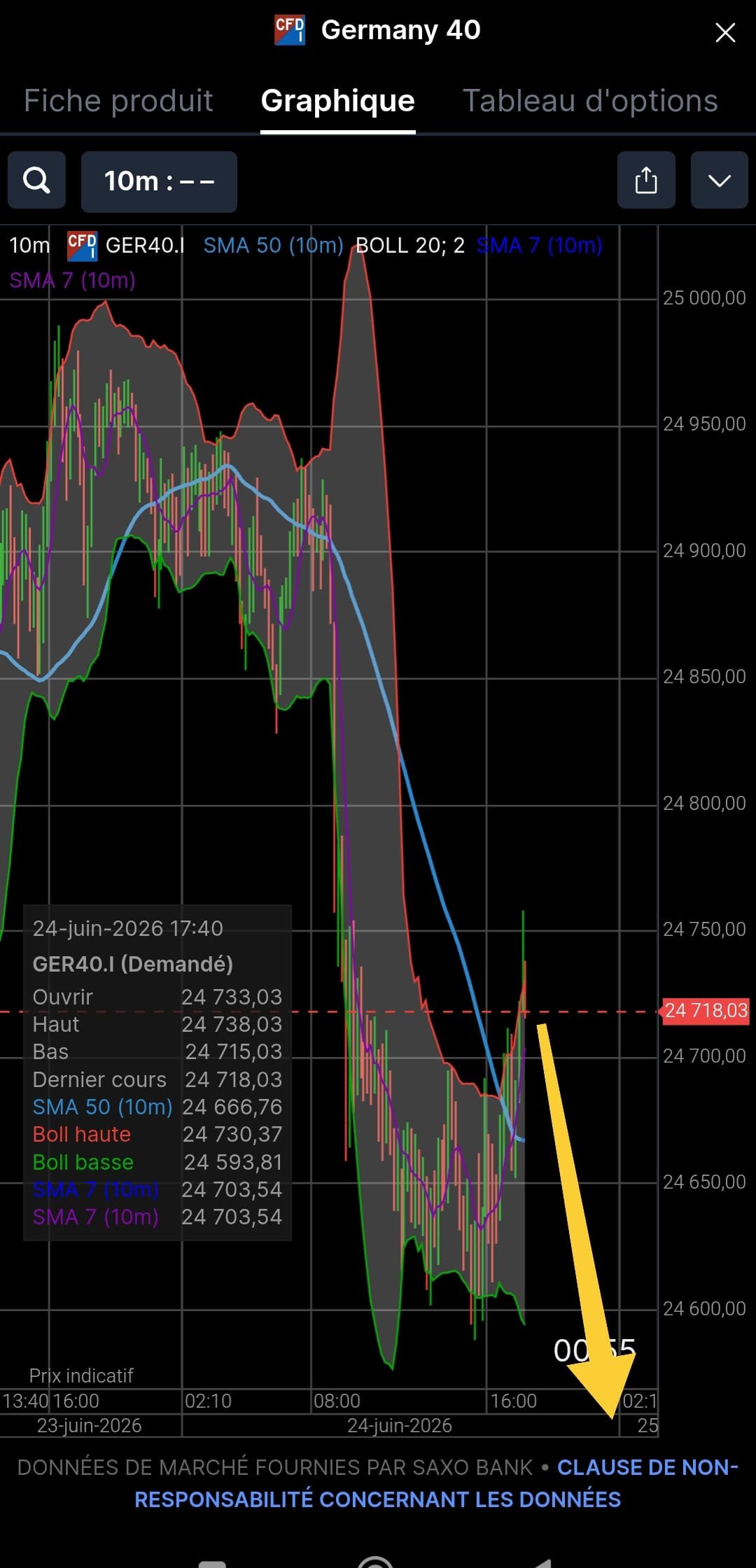Select the Graphique tab
Image resolution: width=756 pixels, height=1568 pixels.
pyautogui.click(x=338, y=101)
